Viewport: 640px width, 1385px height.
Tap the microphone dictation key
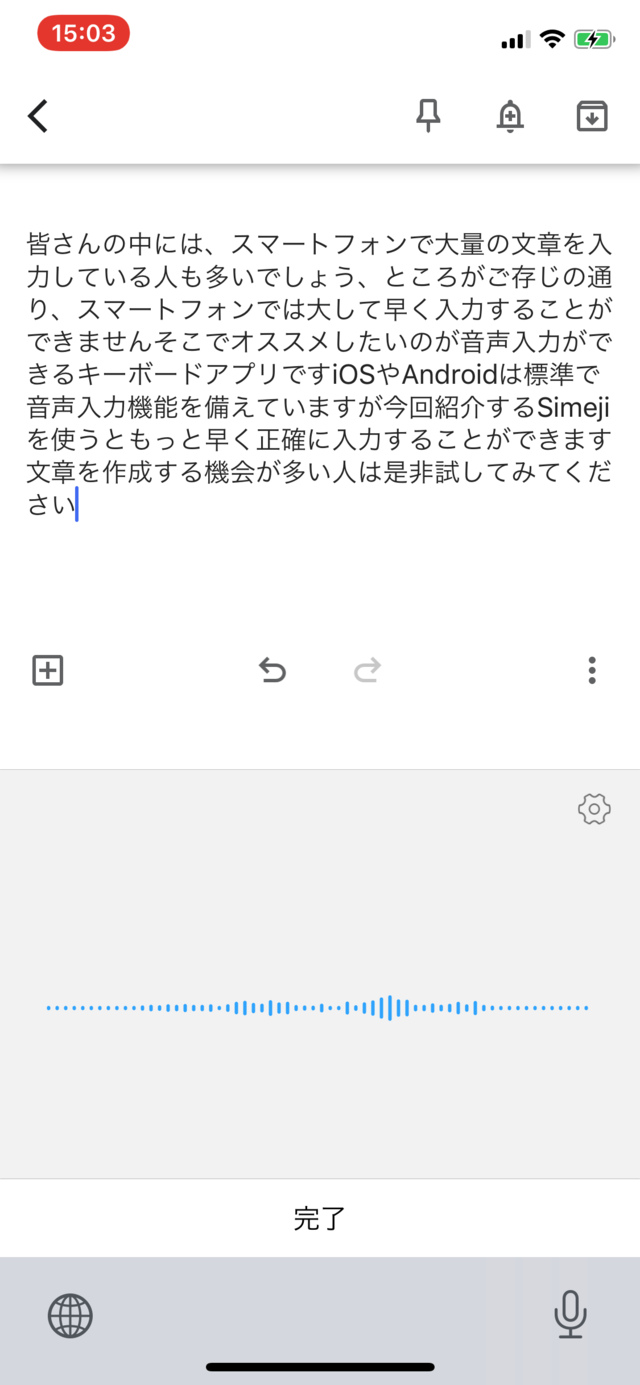(x=570, y=1314)
